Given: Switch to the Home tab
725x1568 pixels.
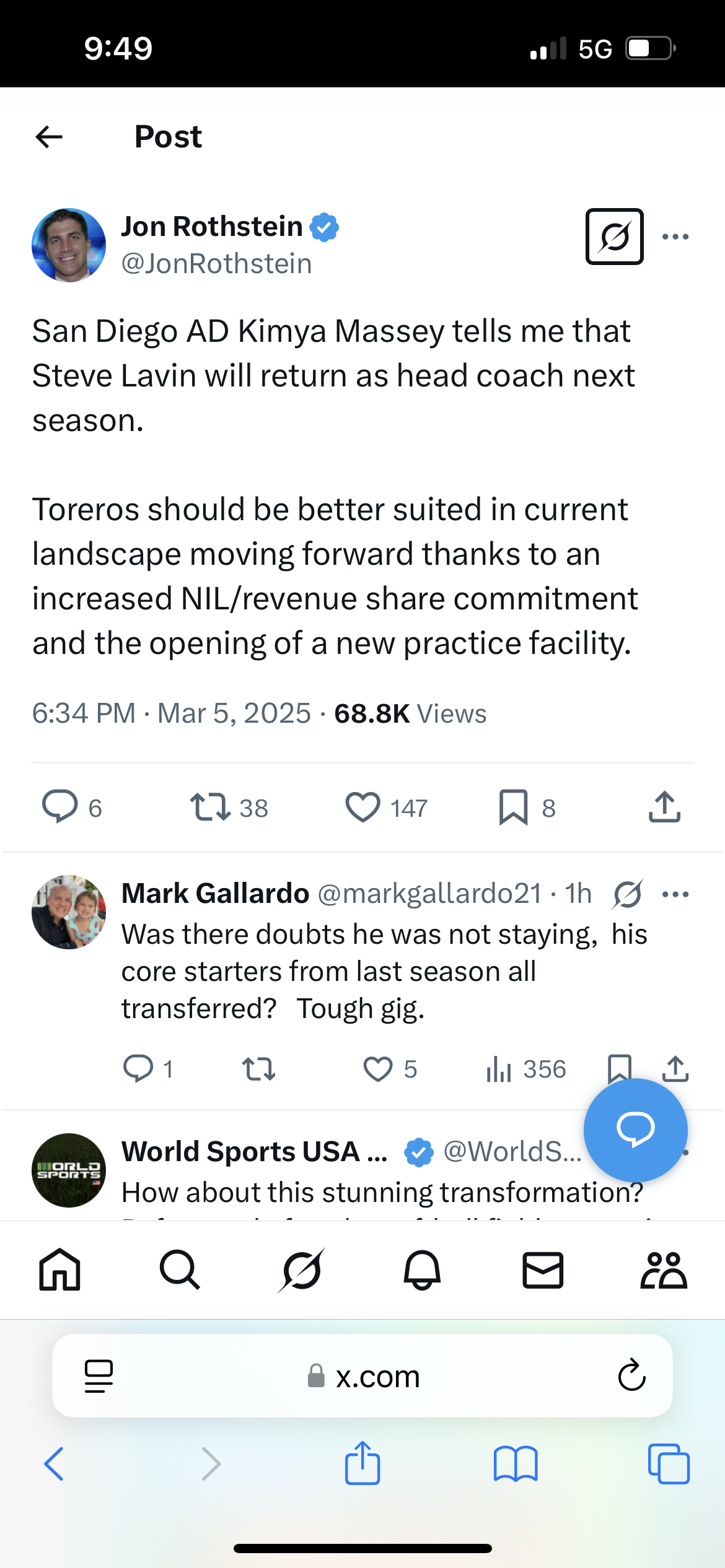Looking at the screenshot, I should click(x=60, y=1270).
